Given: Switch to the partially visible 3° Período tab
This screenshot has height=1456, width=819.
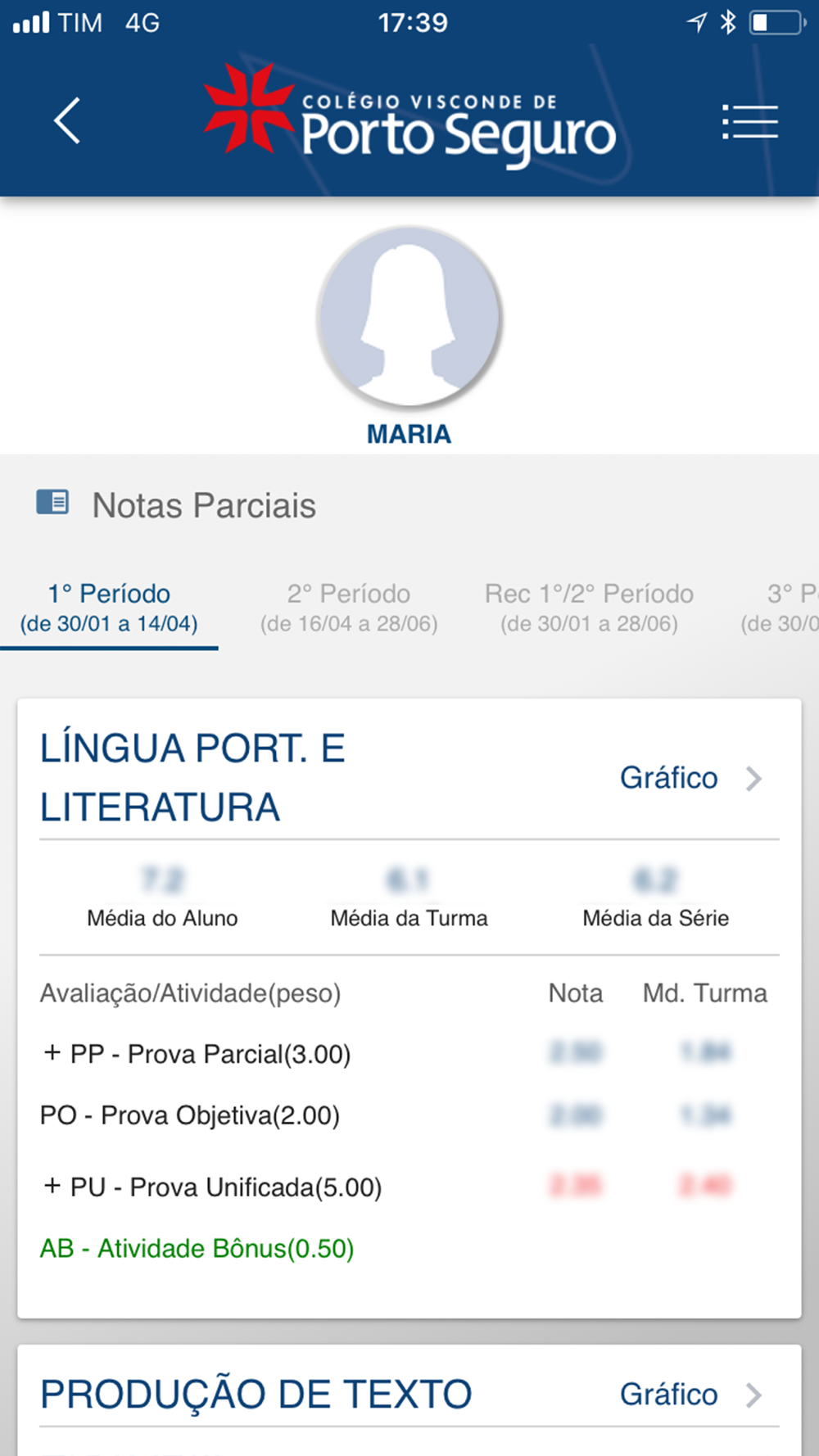Looking at the screenshot, I should point(786,608).
